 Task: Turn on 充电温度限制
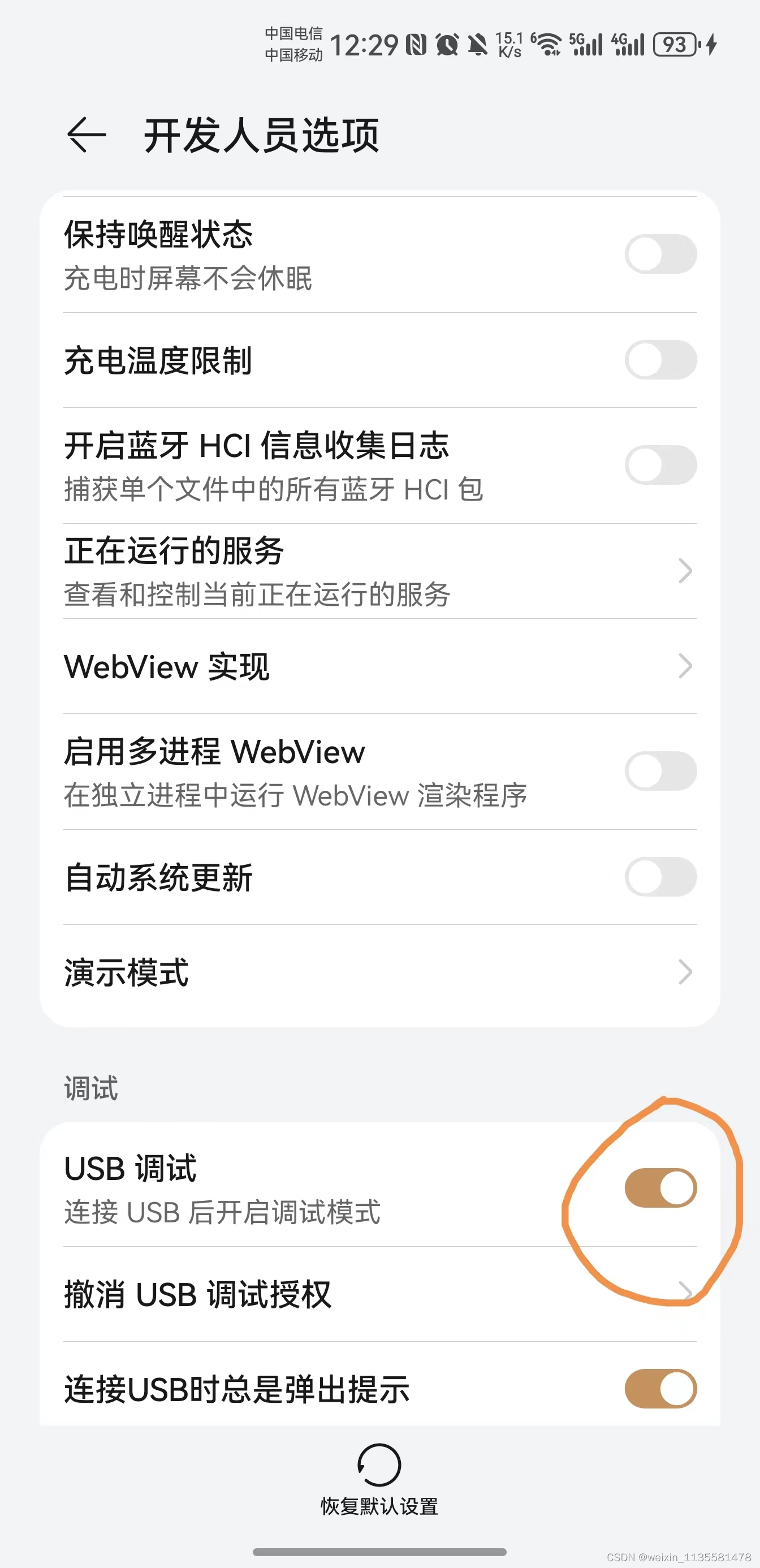(x=660, y=360)
